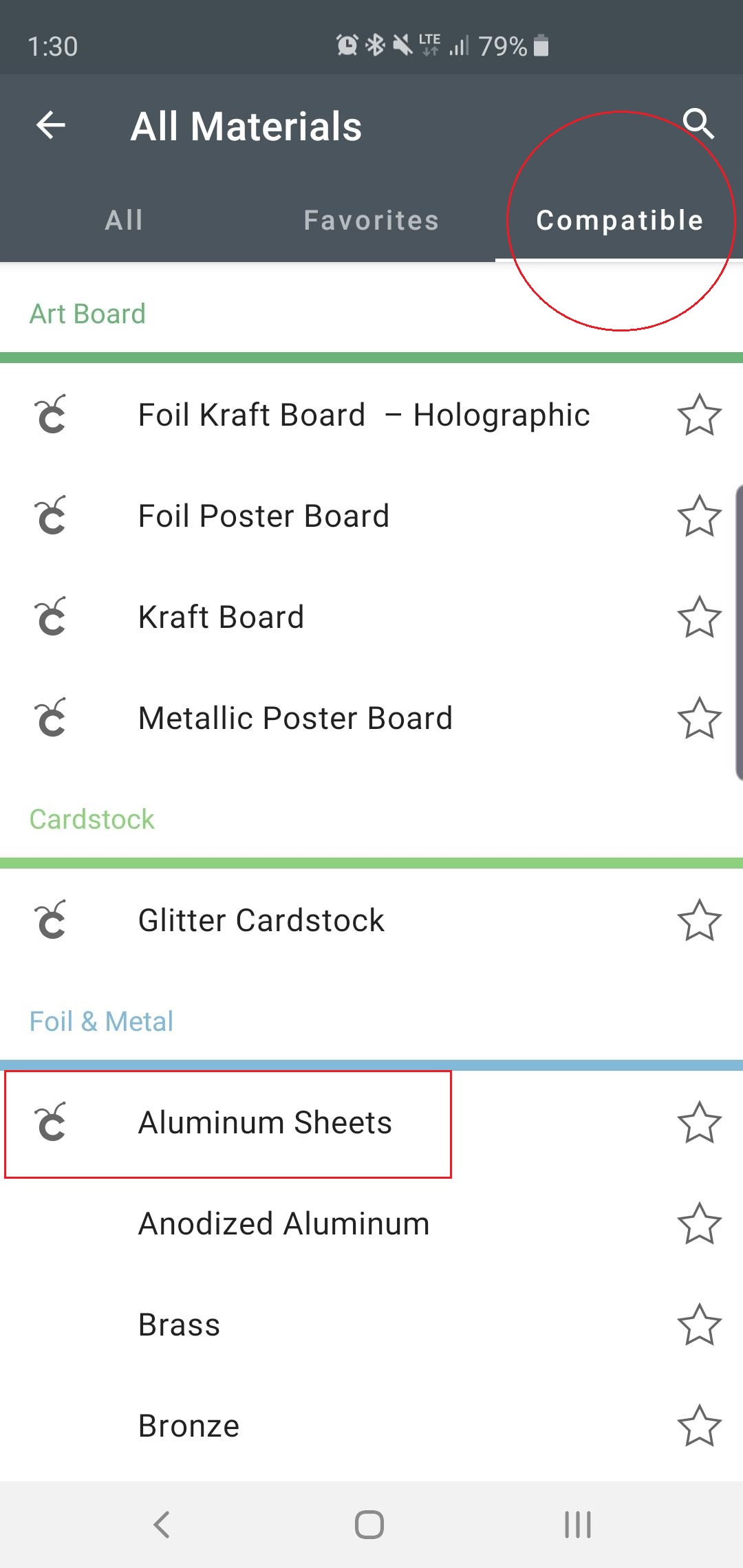The image size is (743, 1568).
Task: Click the Cricut icon beside Glitter Cardstock
Action: [52, 920]
